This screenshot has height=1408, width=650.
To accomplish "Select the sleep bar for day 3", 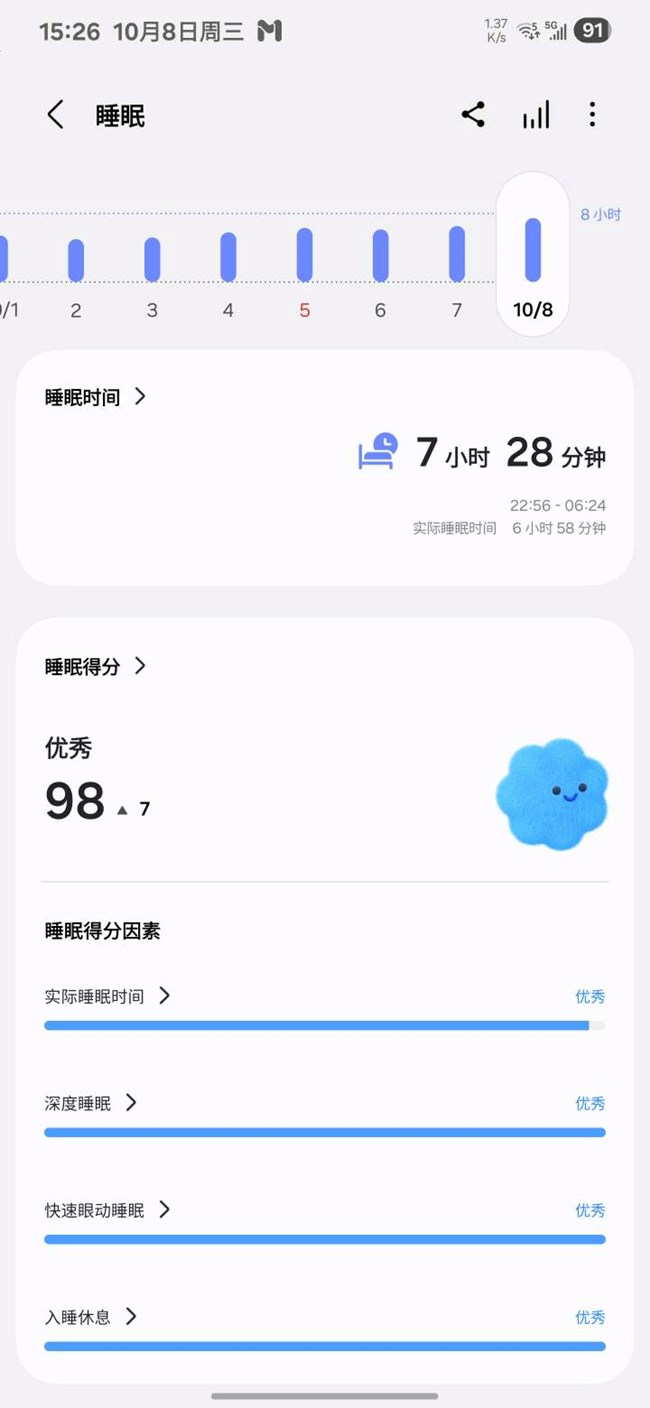I will [x=152, y=259].
